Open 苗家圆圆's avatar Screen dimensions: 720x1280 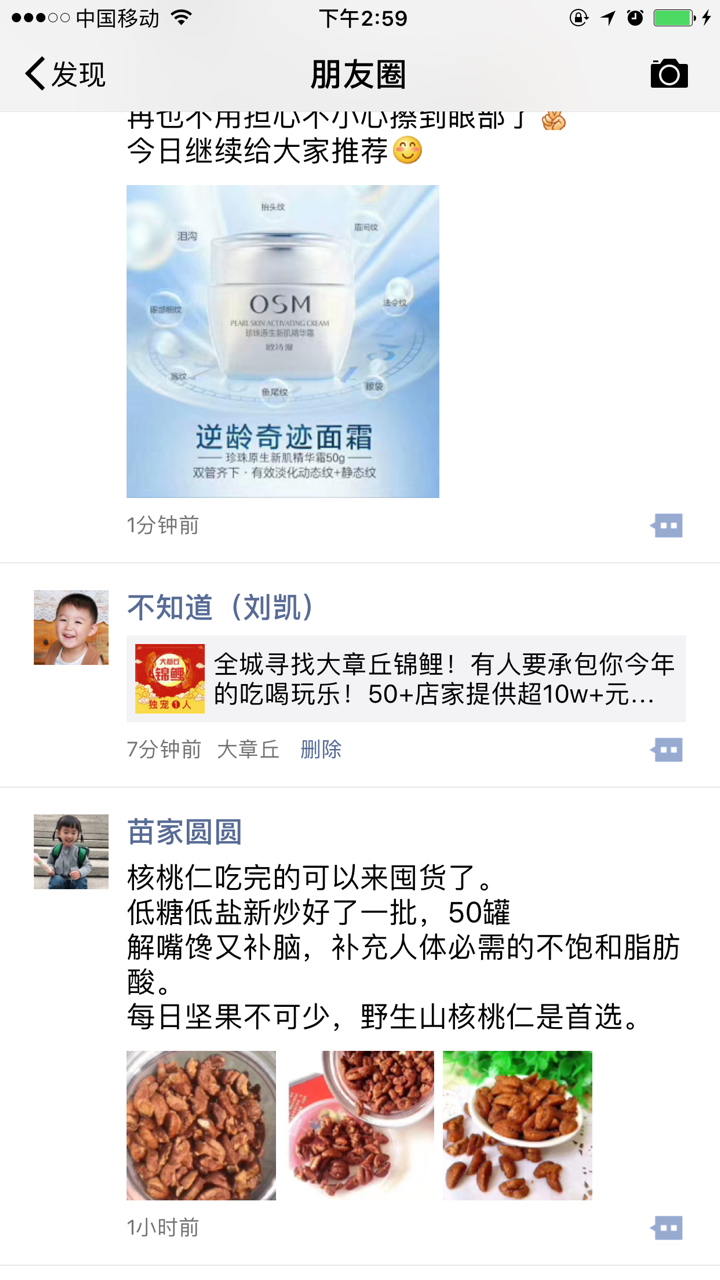point(71,852)
